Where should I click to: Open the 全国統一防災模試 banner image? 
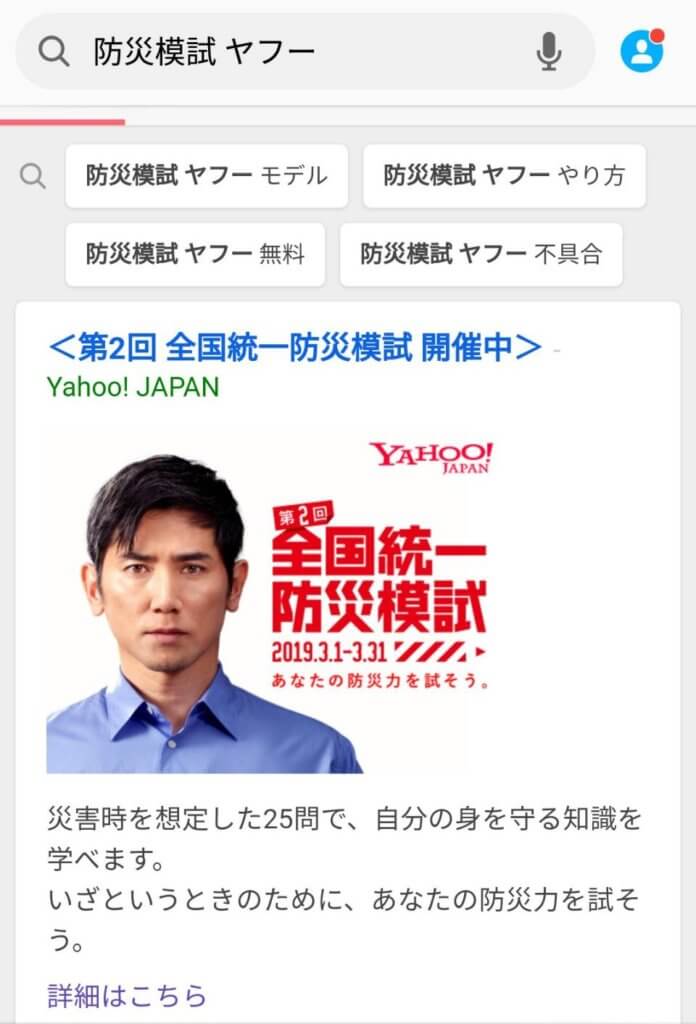coord(272,598)
